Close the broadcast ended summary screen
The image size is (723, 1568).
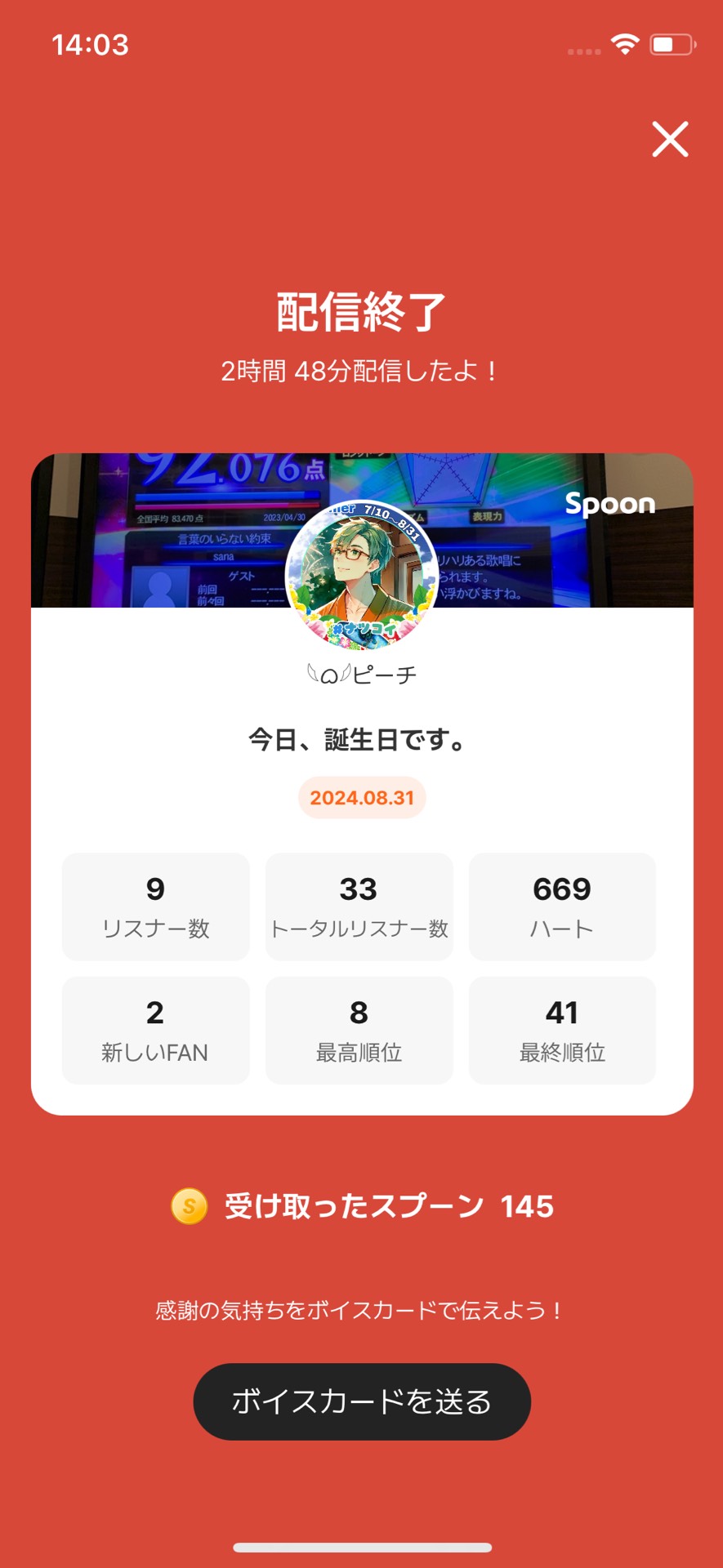pyautogui.click(x=670, y=139)
